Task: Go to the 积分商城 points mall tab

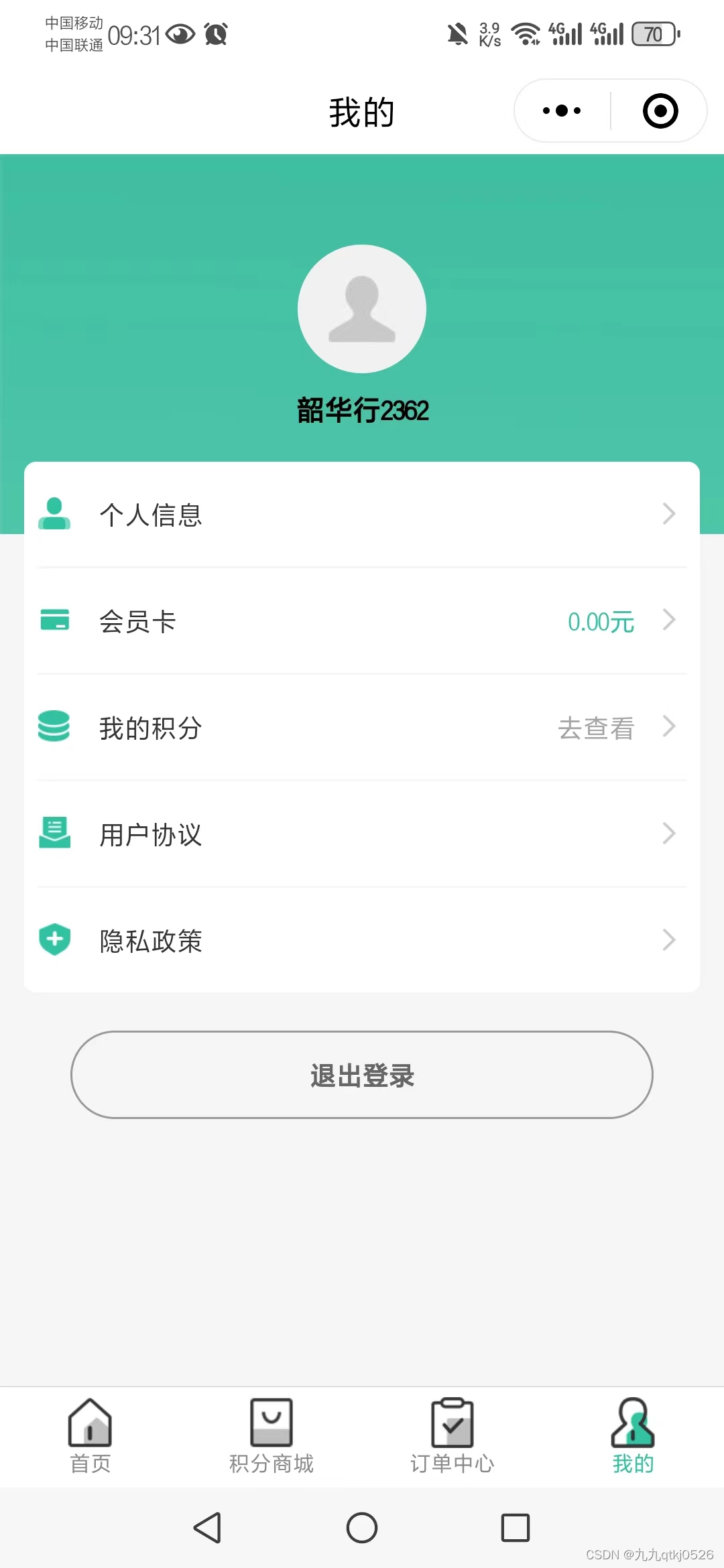Action: point(271,1436)
